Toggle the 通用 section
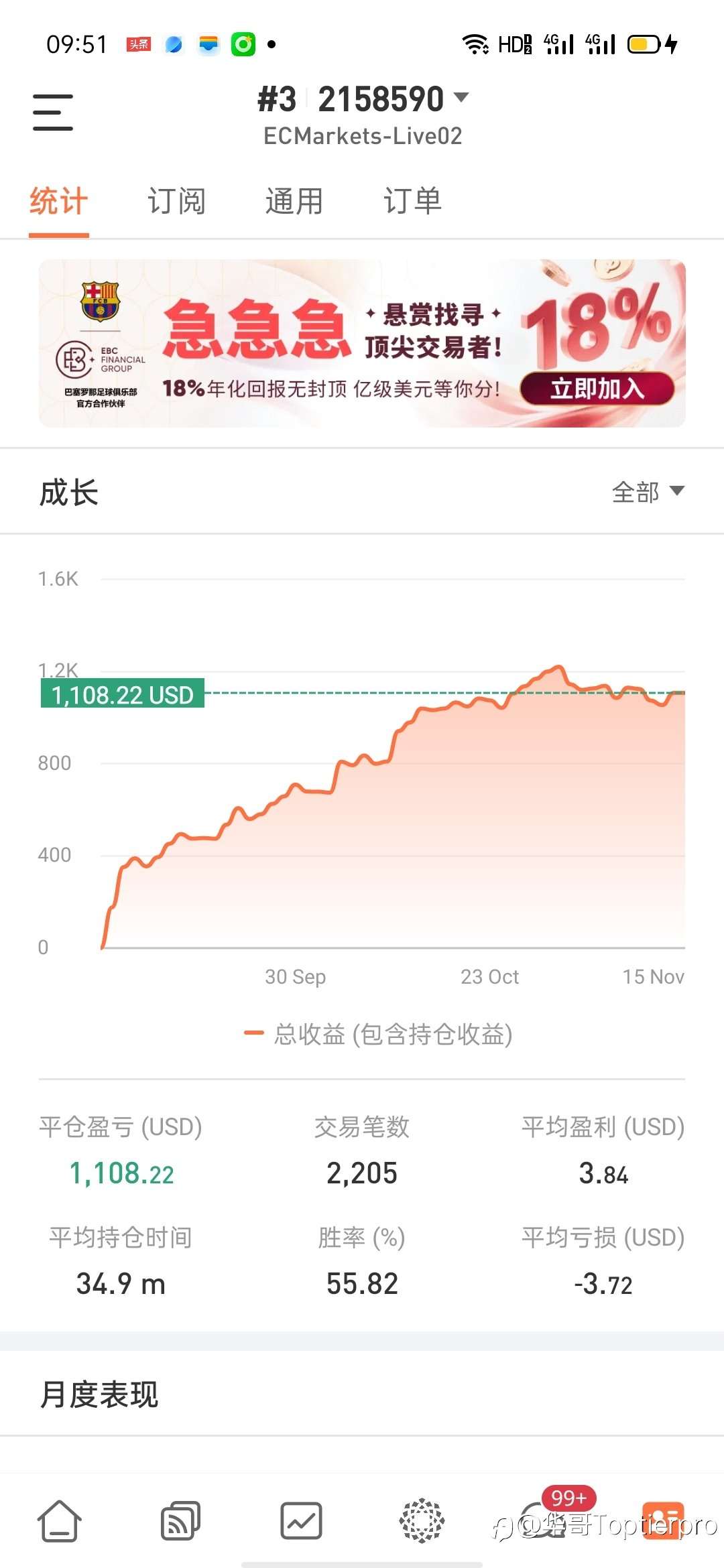724x1568 pixels. (x=295, y=201)
